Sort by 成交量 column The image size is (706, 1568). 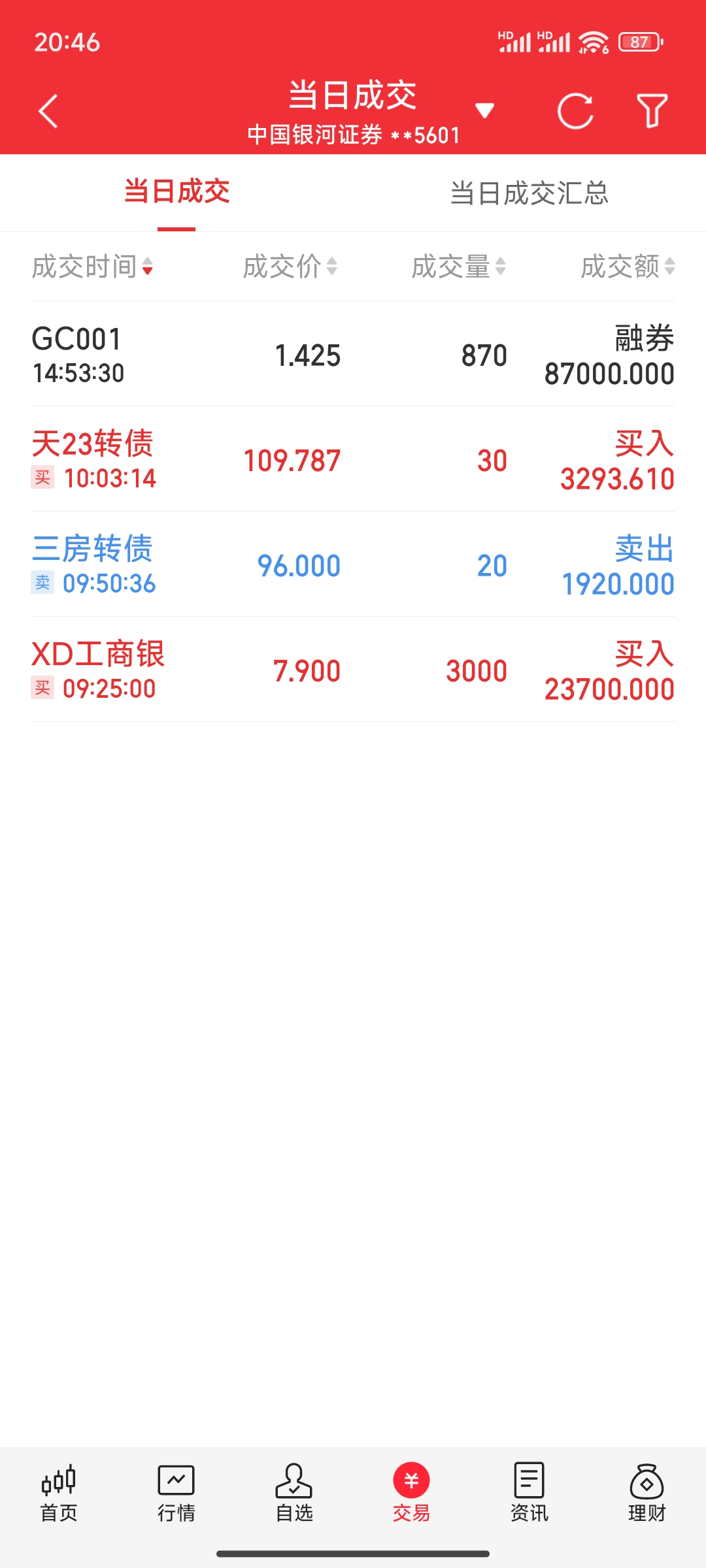458,267
